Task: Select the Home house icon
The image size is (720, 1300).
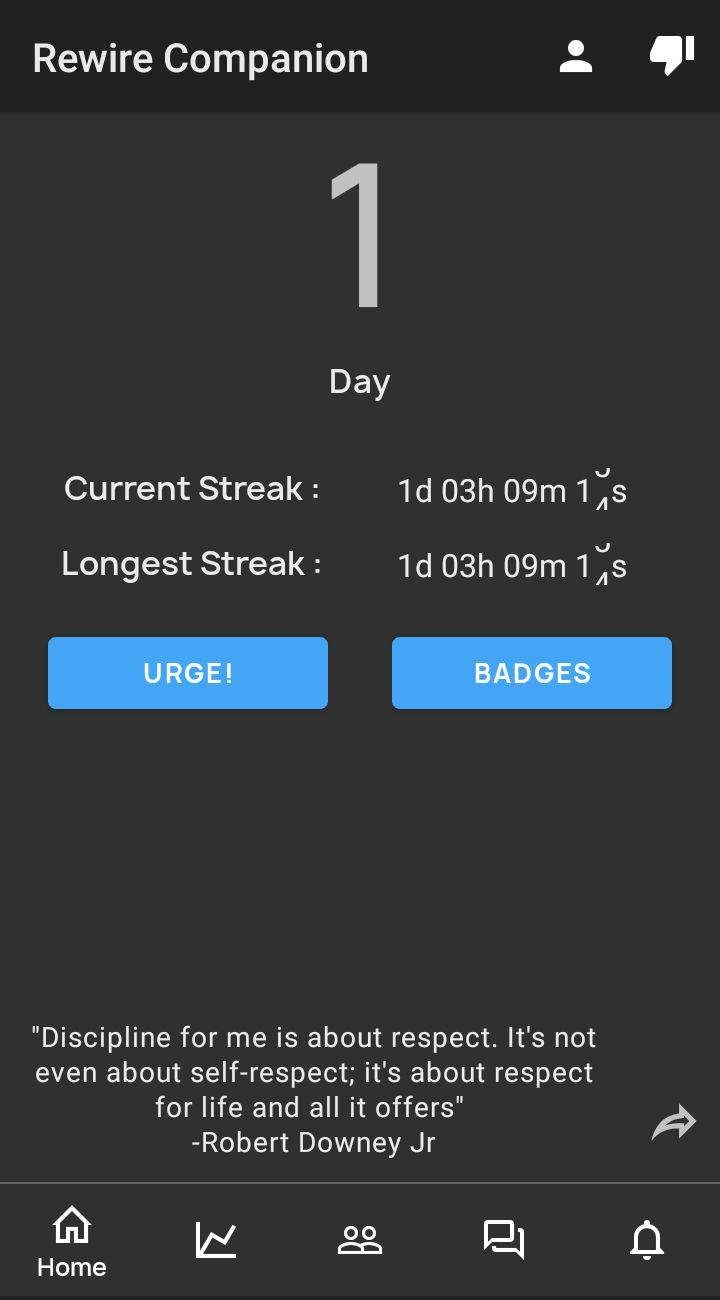Action: [71, 1224]
